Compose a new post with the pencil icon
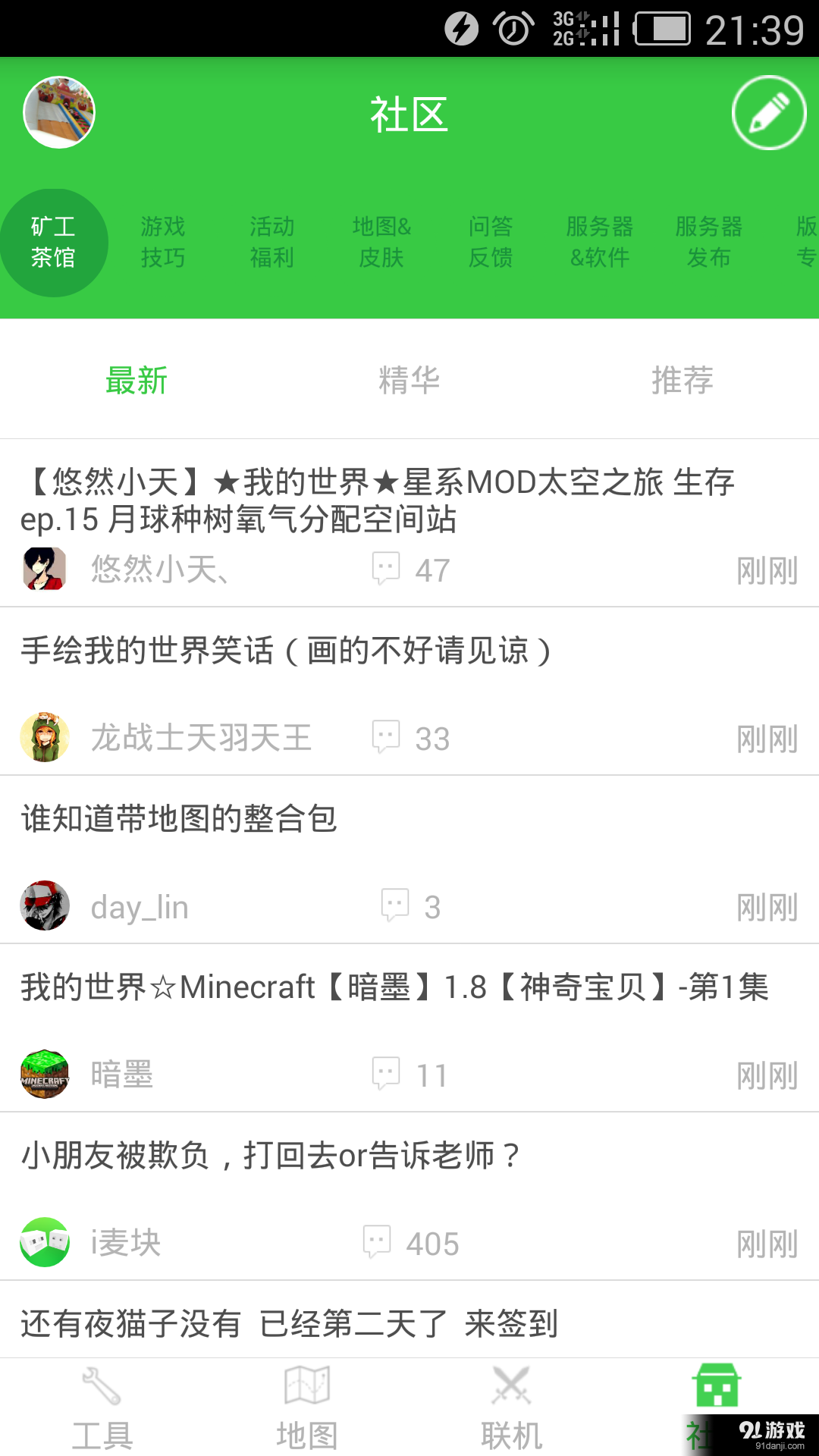Screen dimensions: 819x1456 pyautogui.click(x=768, y=112)
